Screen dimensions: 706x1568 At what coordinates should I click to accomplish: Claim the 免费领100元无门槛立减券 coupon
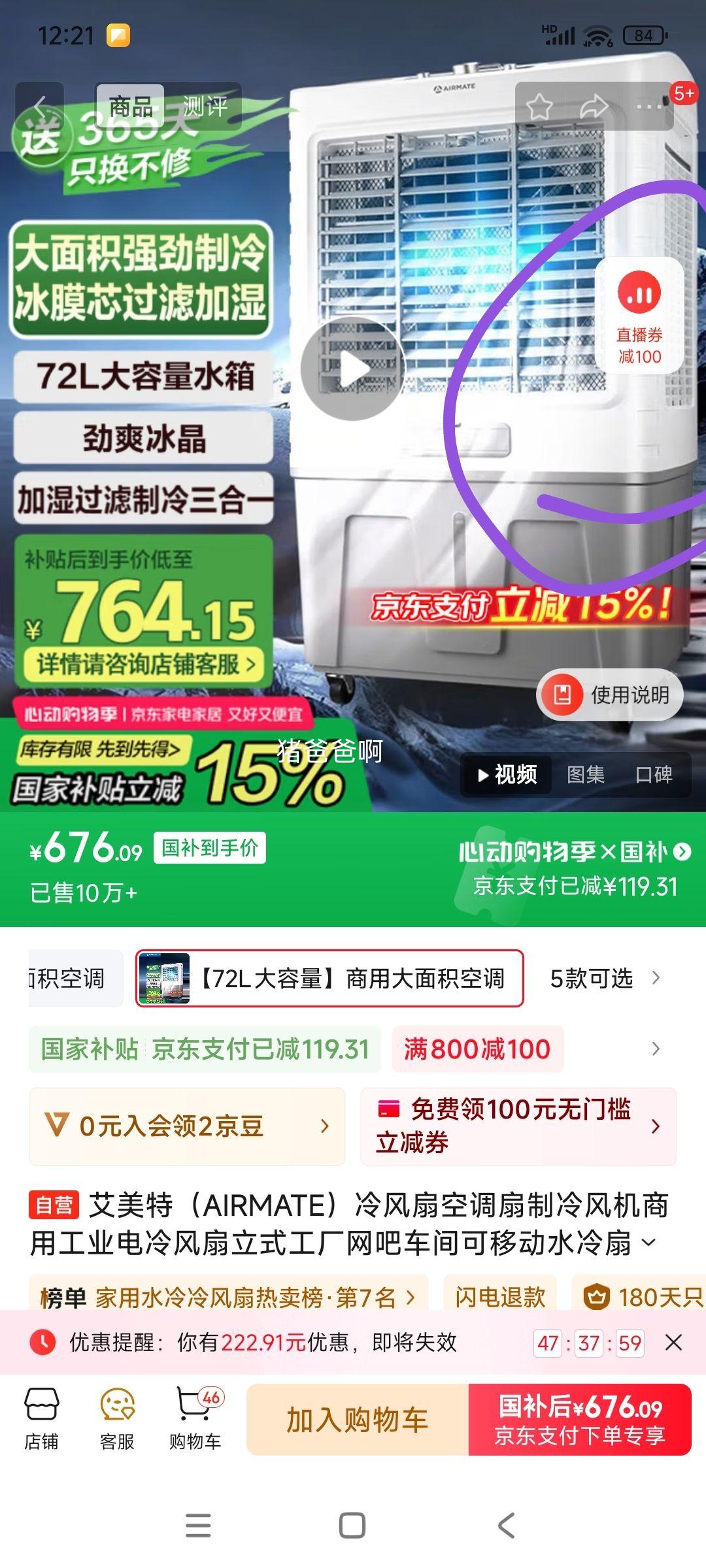518,1126
